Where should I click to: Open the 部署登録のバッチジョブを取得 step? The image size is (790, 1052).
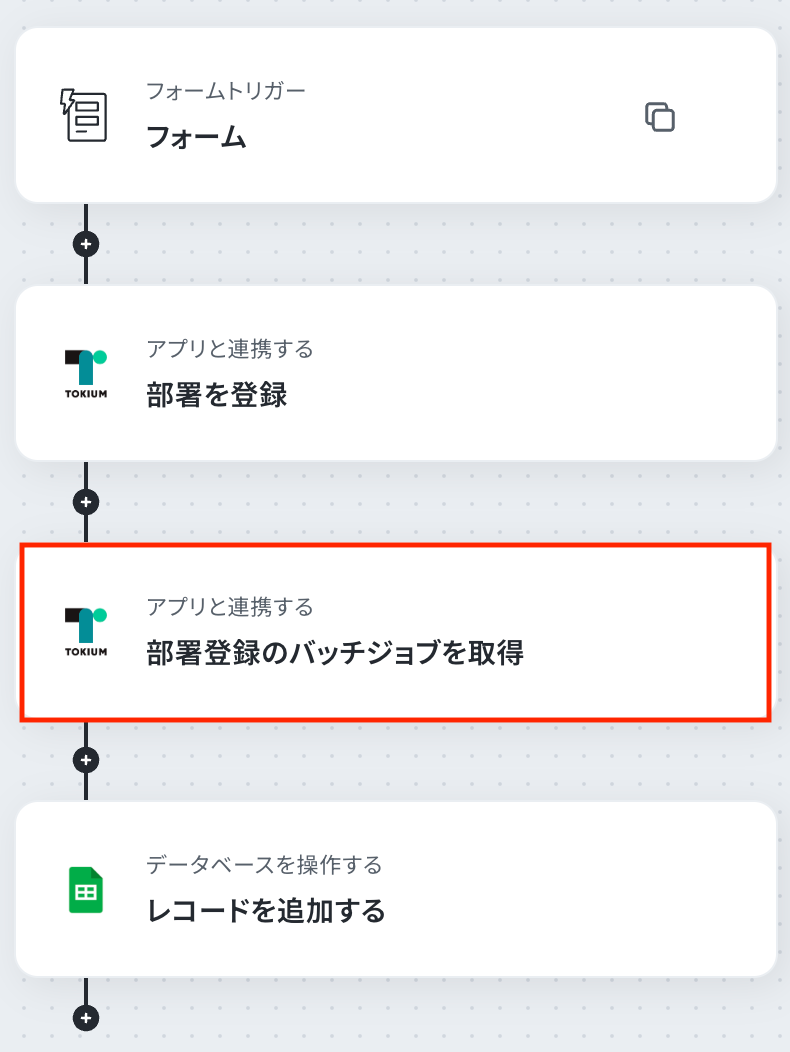click(x=395, y=632)
